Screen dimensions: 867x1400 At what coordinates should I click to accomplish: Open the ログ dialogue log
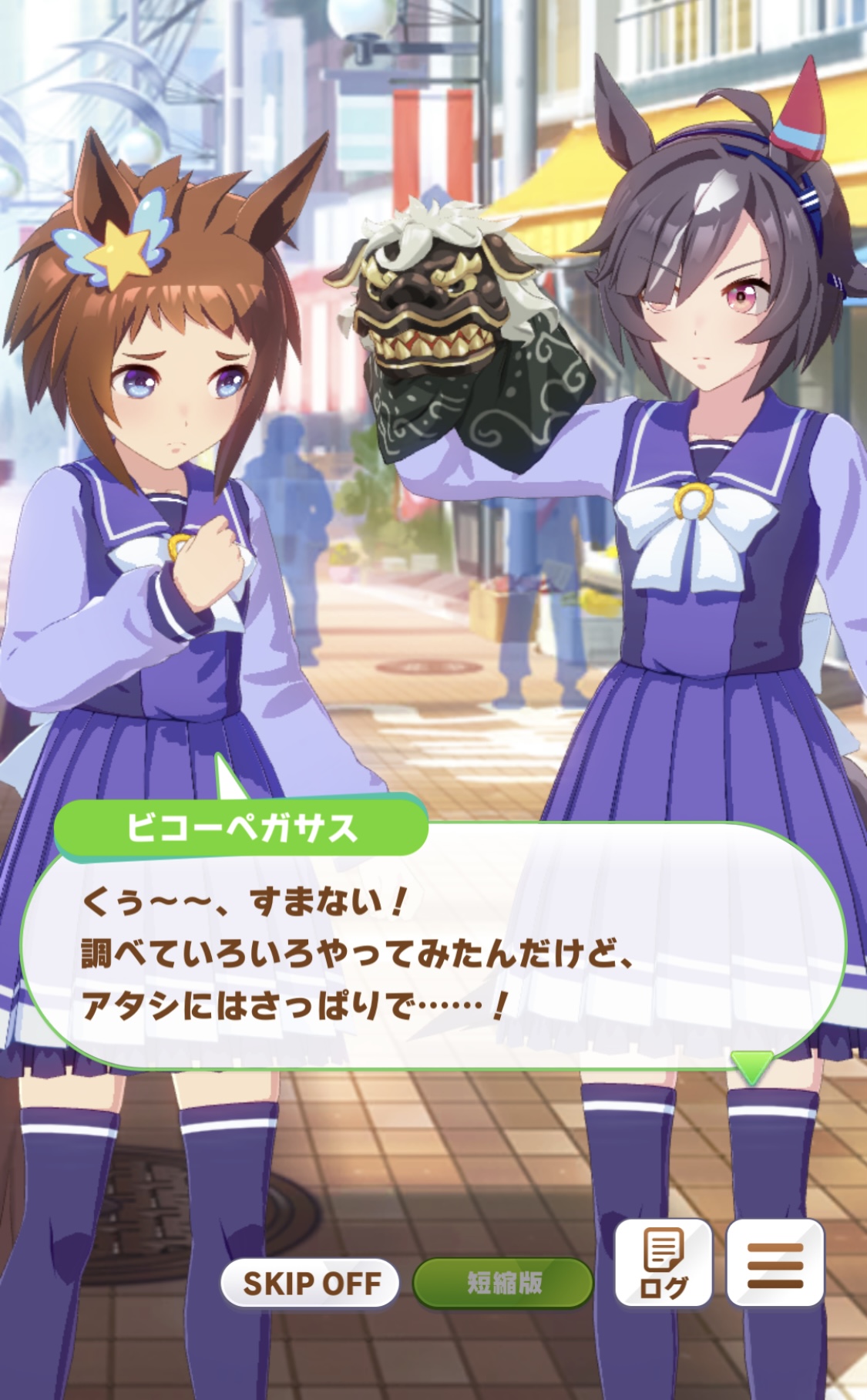pyautogui.click(x=663, y=1263)
